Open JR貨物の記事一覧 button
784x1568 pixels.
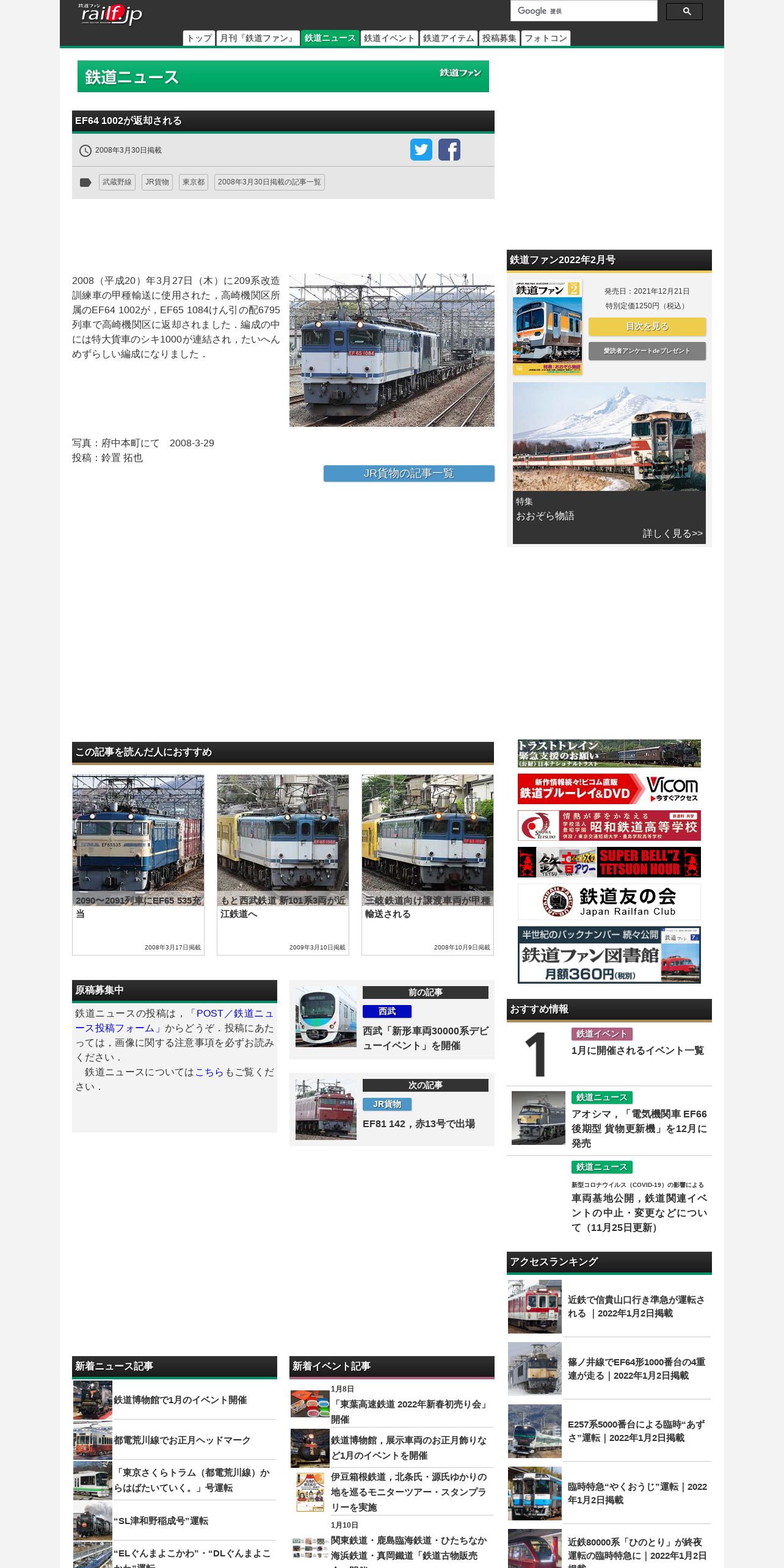[409, 473]
